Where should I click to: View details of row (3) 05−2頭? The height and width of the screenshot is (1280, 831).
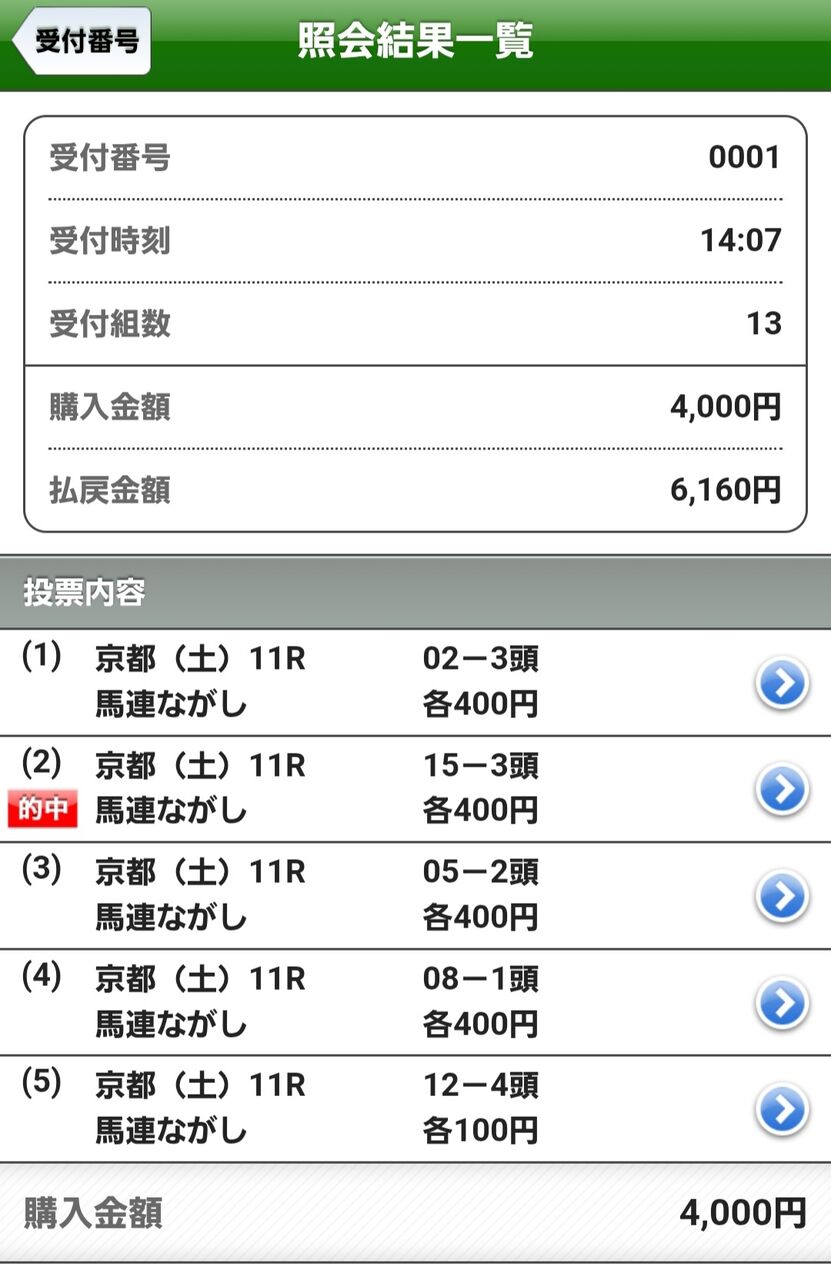[x=415, y=895]
